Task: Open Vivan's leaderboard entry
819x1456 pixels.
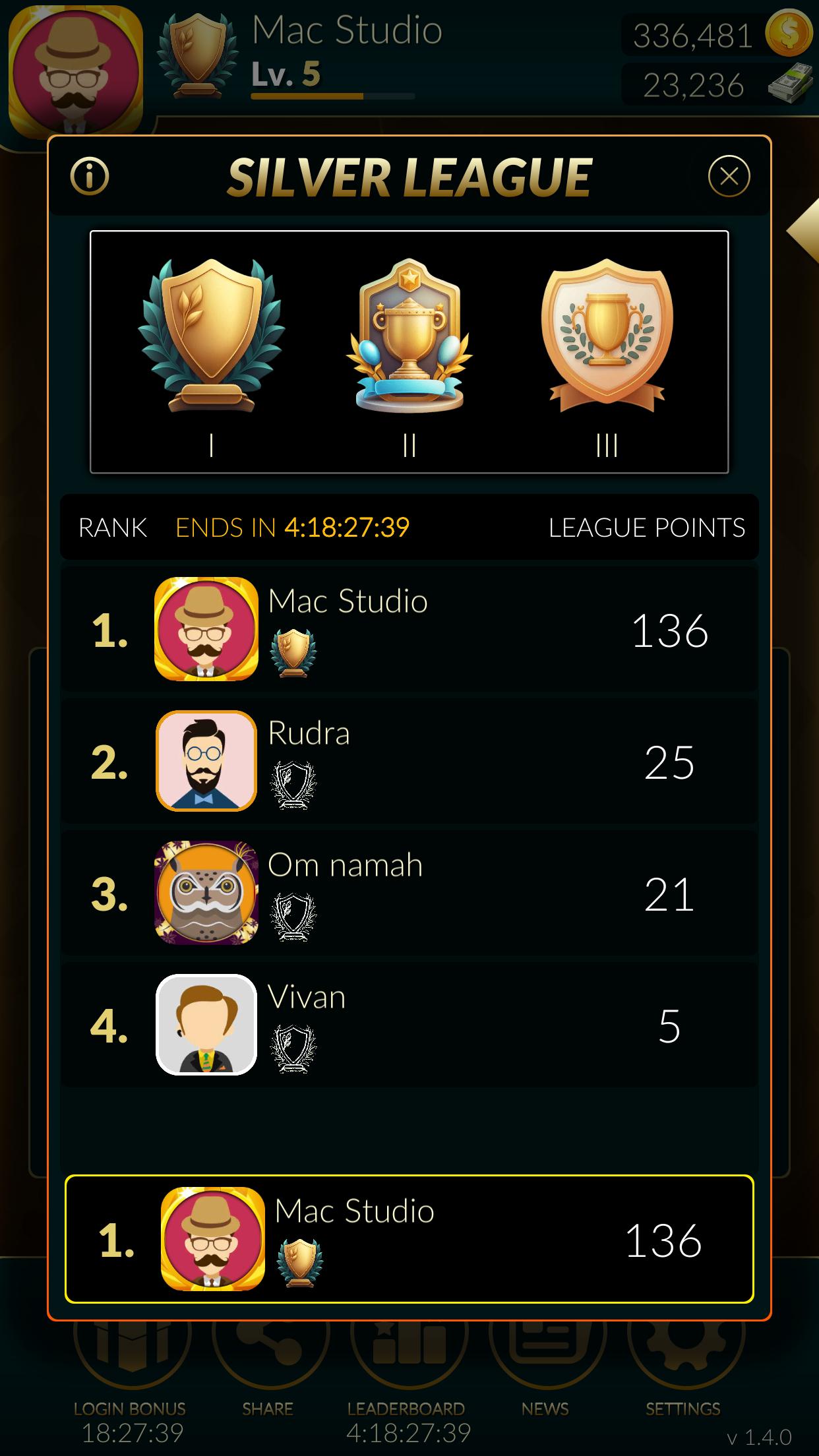Action: [409, 1025]
